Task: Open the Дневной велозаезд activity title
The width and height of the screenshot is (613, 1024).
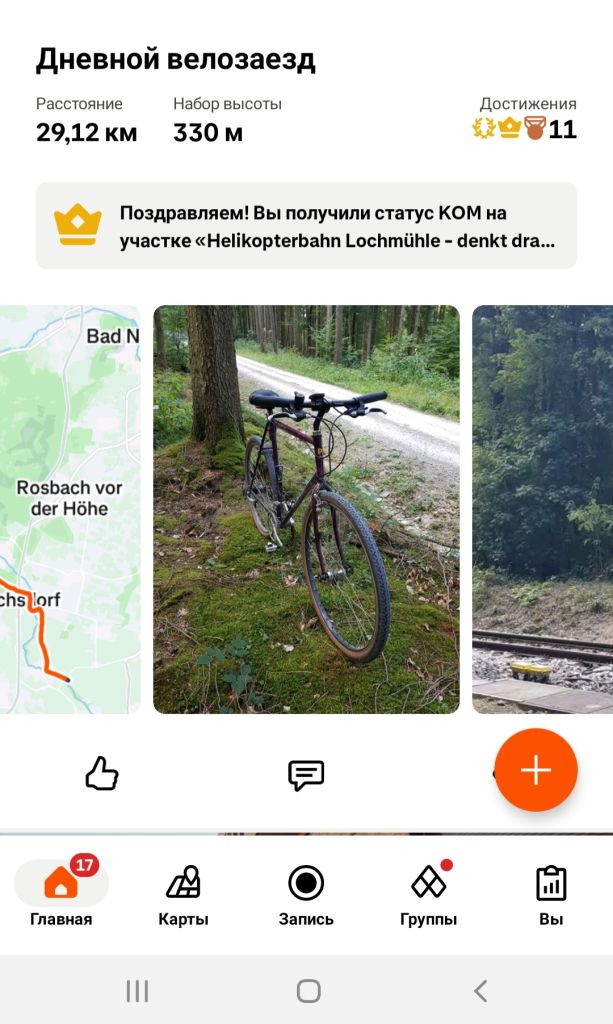Action: tap(176, 60)
